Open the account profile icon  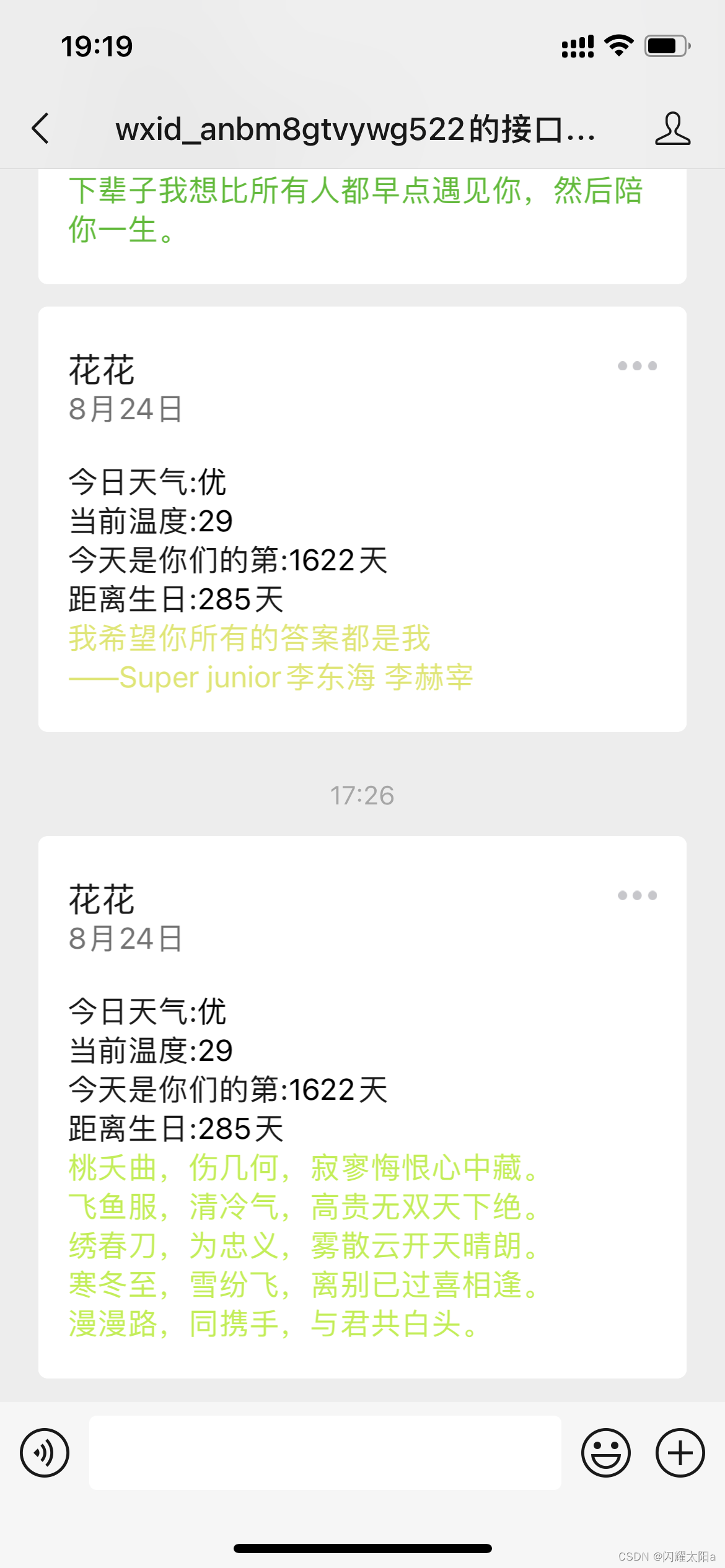pos(672,129)
